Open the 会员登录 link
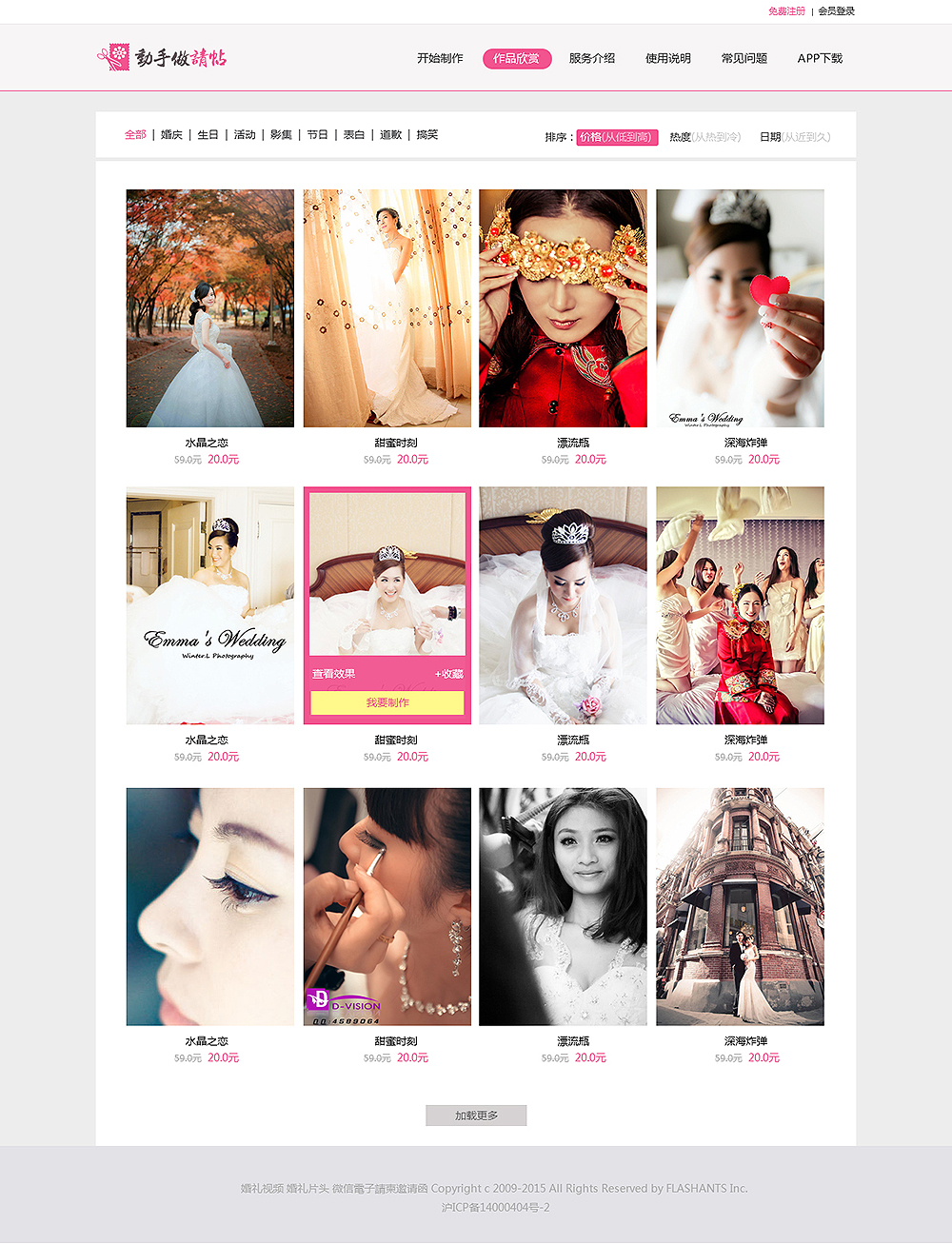The image size is (952, 1244). [836, 11]
